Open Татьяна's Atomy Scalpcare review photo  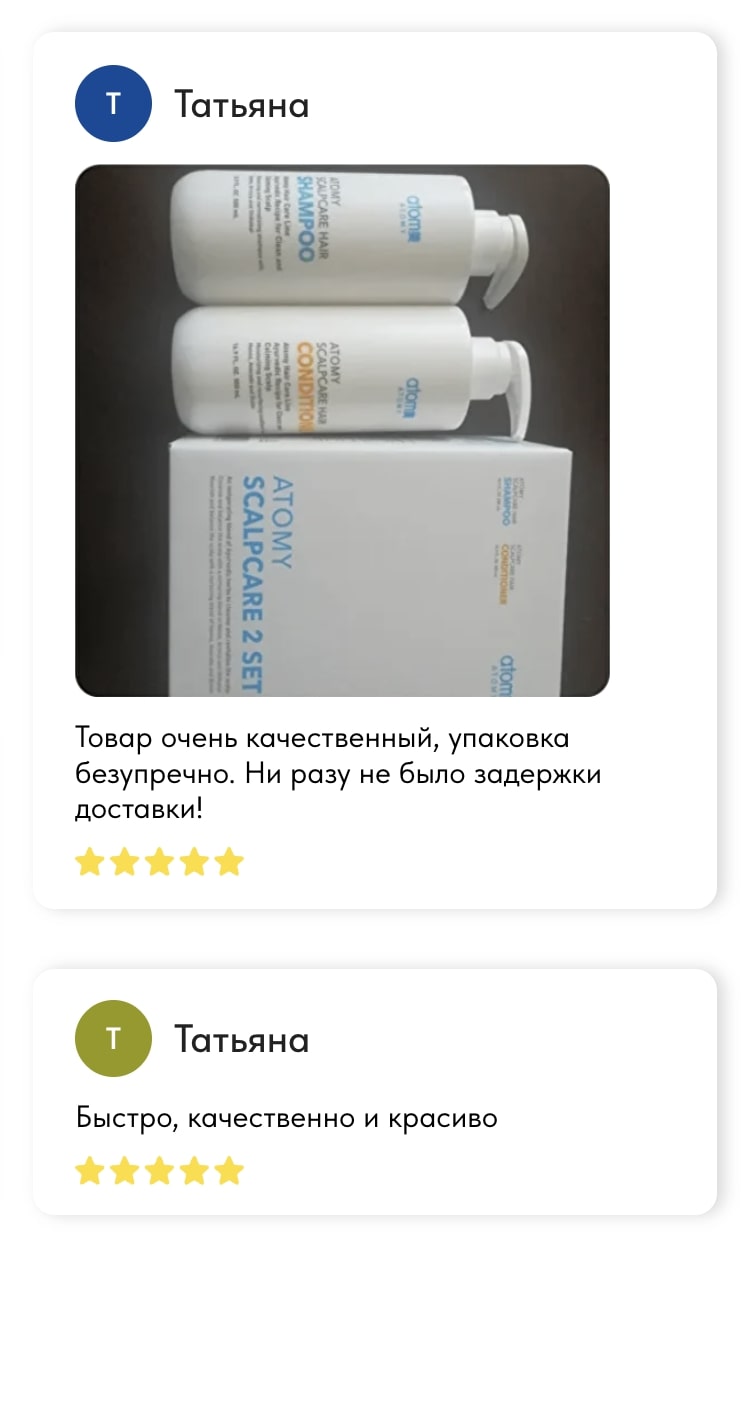[342, 430]
